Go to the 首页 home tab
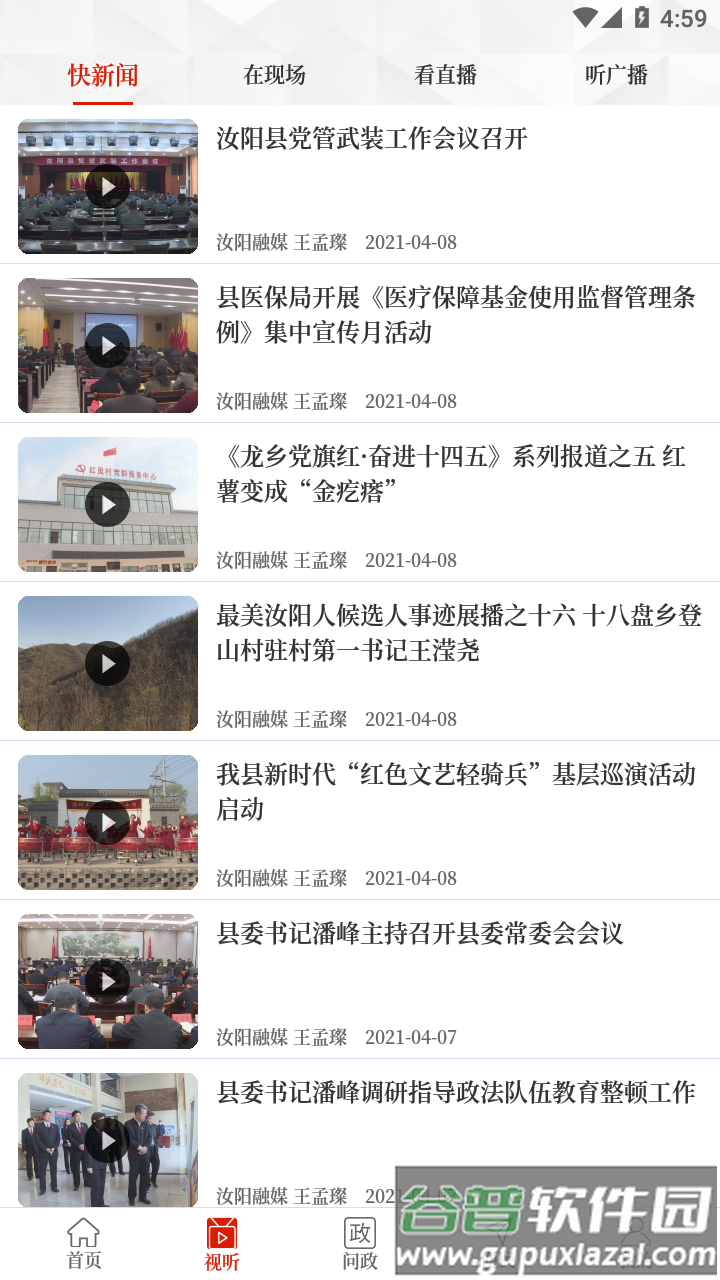Screen dimensions: 720x1280 (84, 1244)
